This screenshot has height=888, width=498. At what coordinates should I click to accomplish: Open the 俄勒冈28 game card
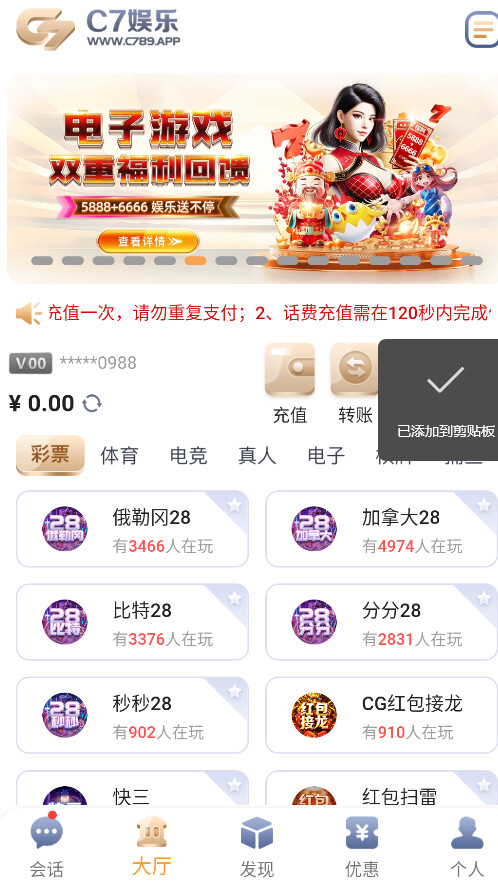coord(132,529)
